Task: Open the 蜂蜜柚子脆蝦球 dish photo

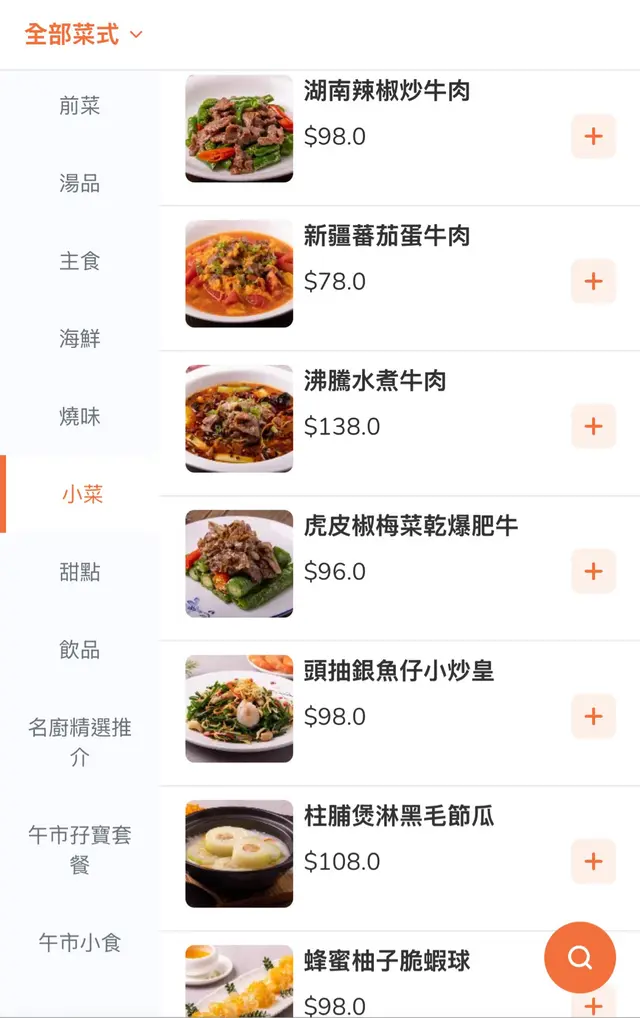Action: coord(239,982)
